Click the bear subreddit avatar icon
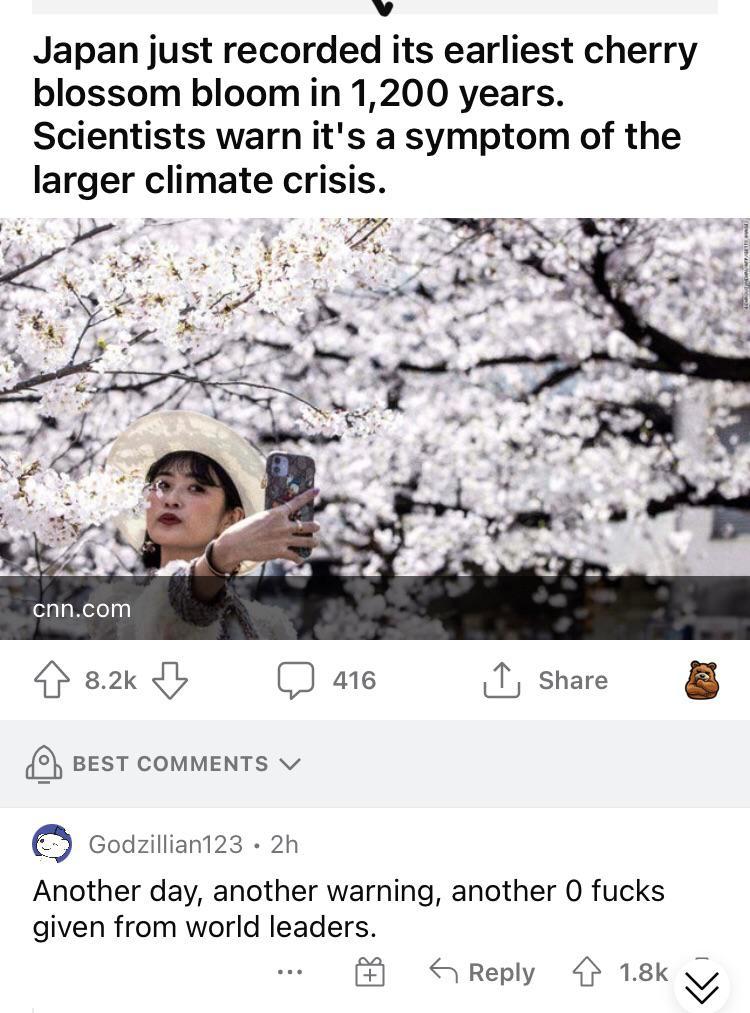The image size is (750, 1013). pos(703,679)
